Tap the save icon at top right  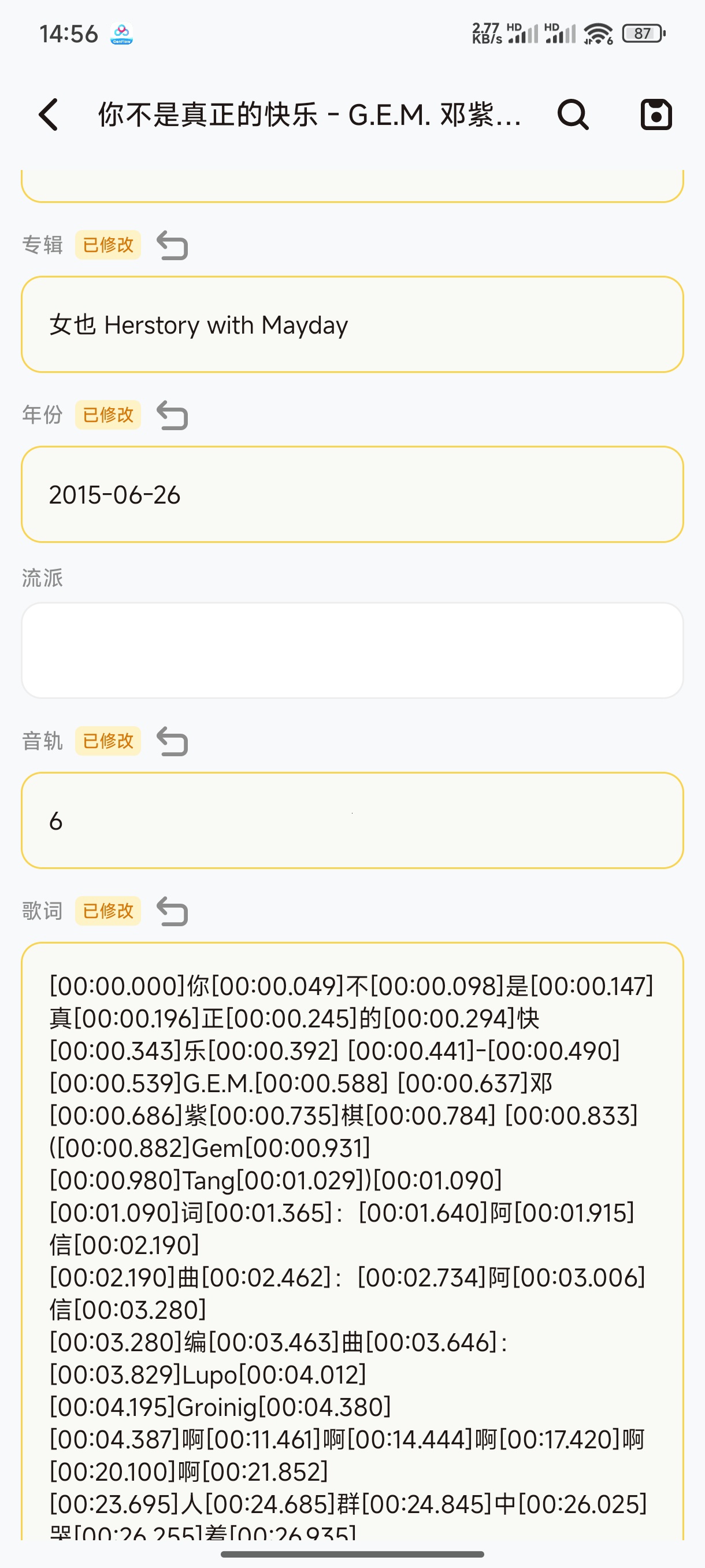point(658,114)
